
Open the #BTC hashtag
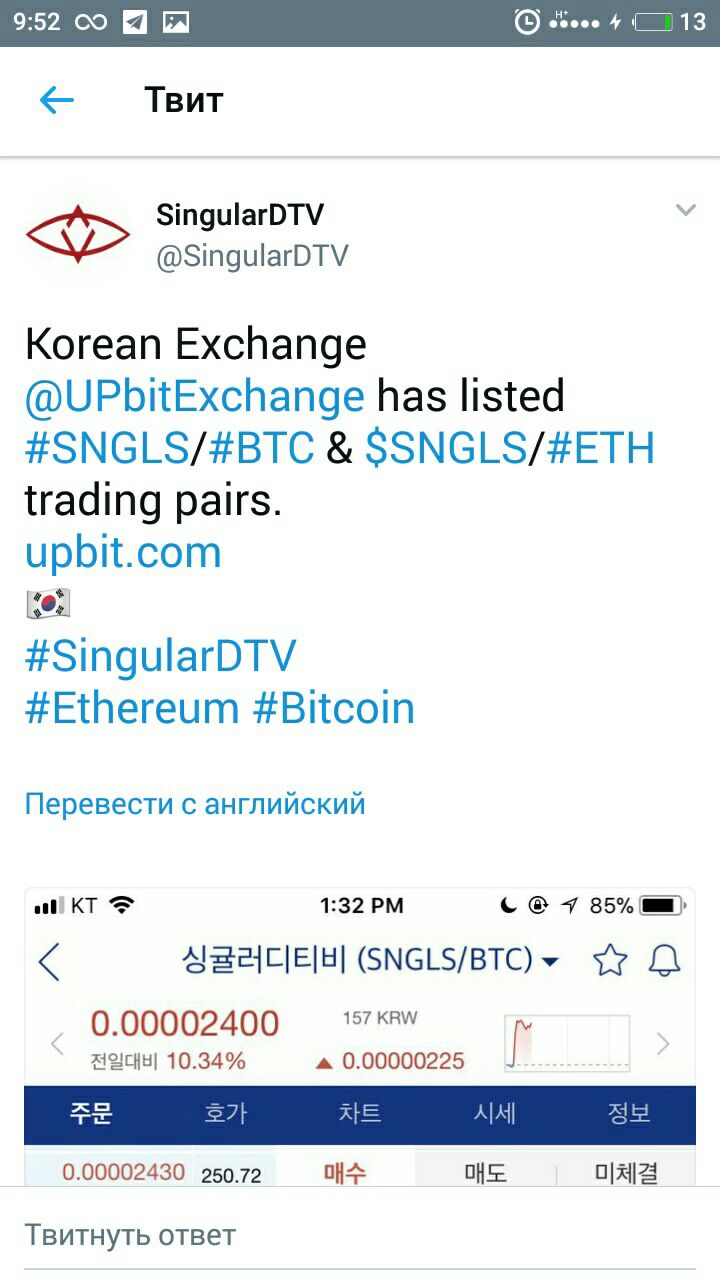(262, 448)
